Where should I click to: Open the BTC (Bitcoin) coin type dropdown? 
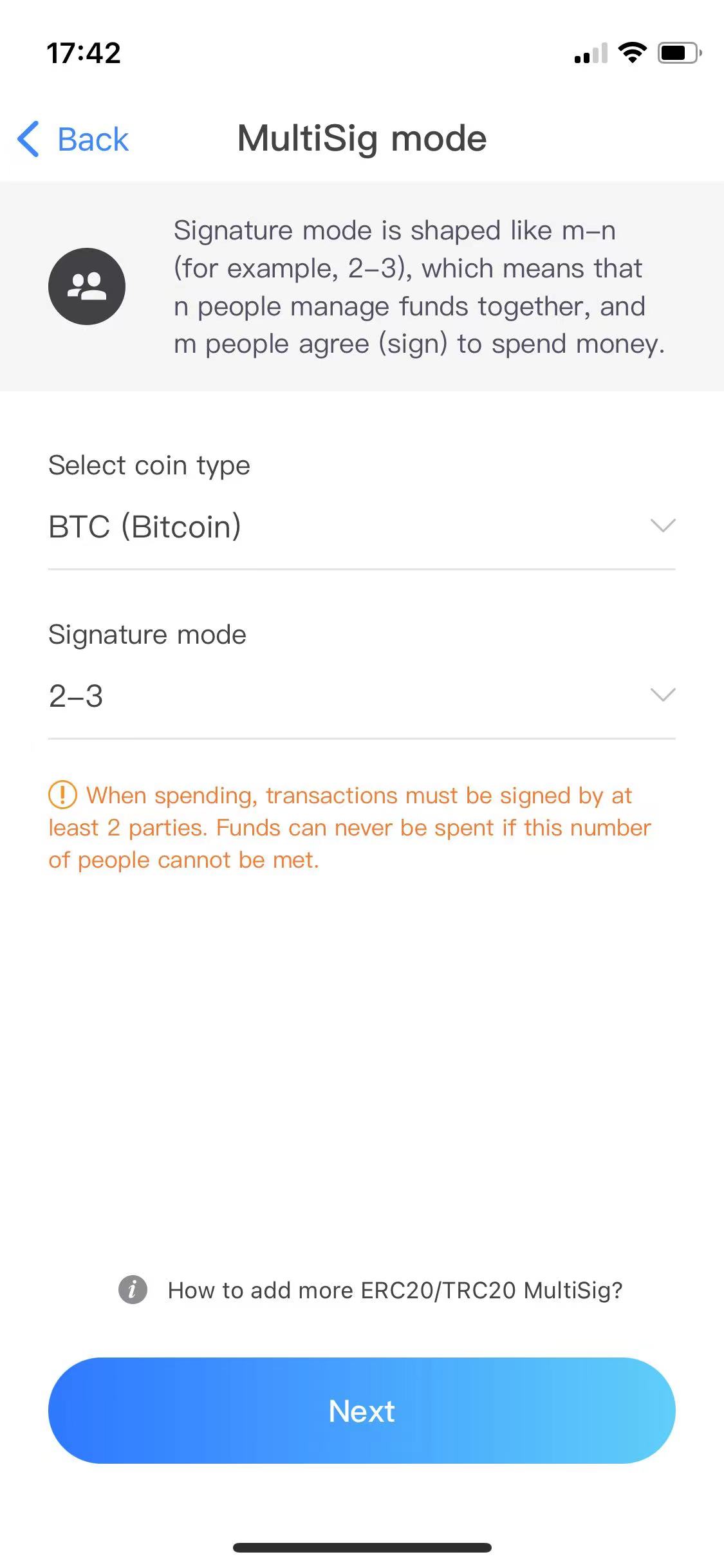click(362, 527)
